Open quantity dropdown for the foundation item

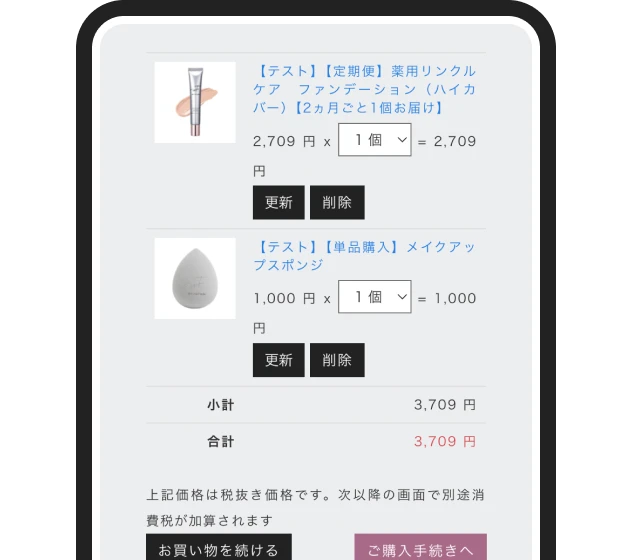coord(374,140)
